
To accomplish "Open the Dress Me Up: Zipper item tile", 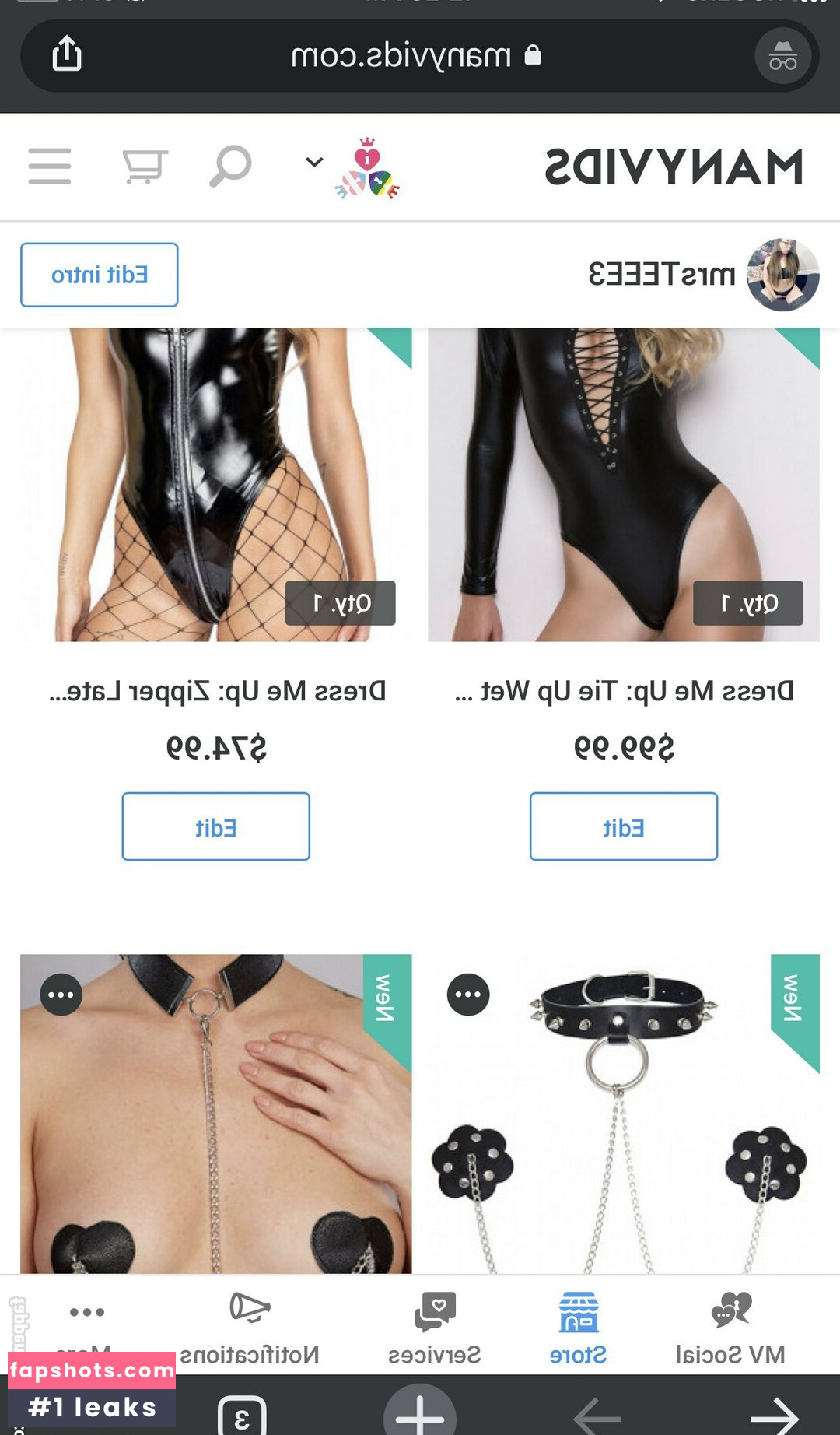I will click(x=216, y=484).
